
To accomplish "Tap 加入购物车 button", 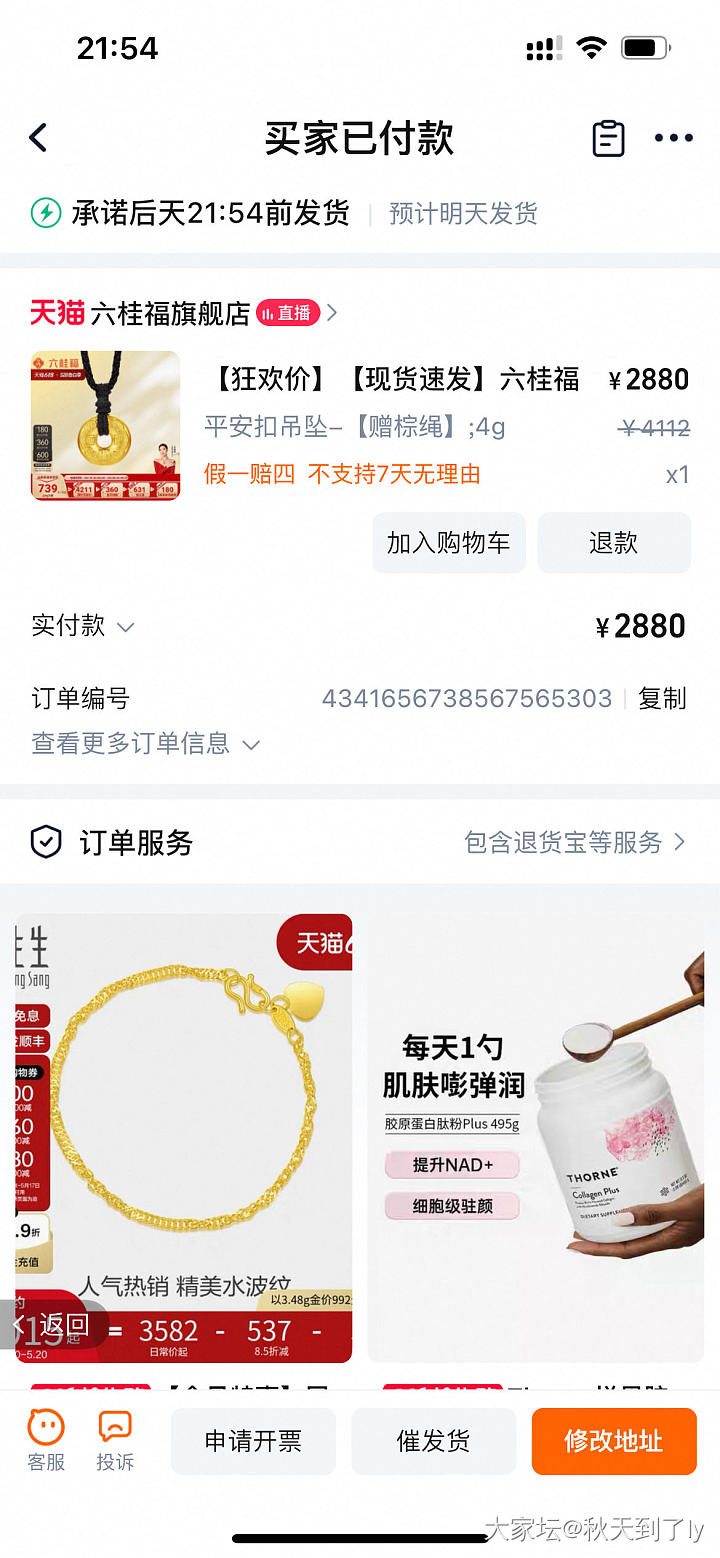I will [x=448, y=543].
